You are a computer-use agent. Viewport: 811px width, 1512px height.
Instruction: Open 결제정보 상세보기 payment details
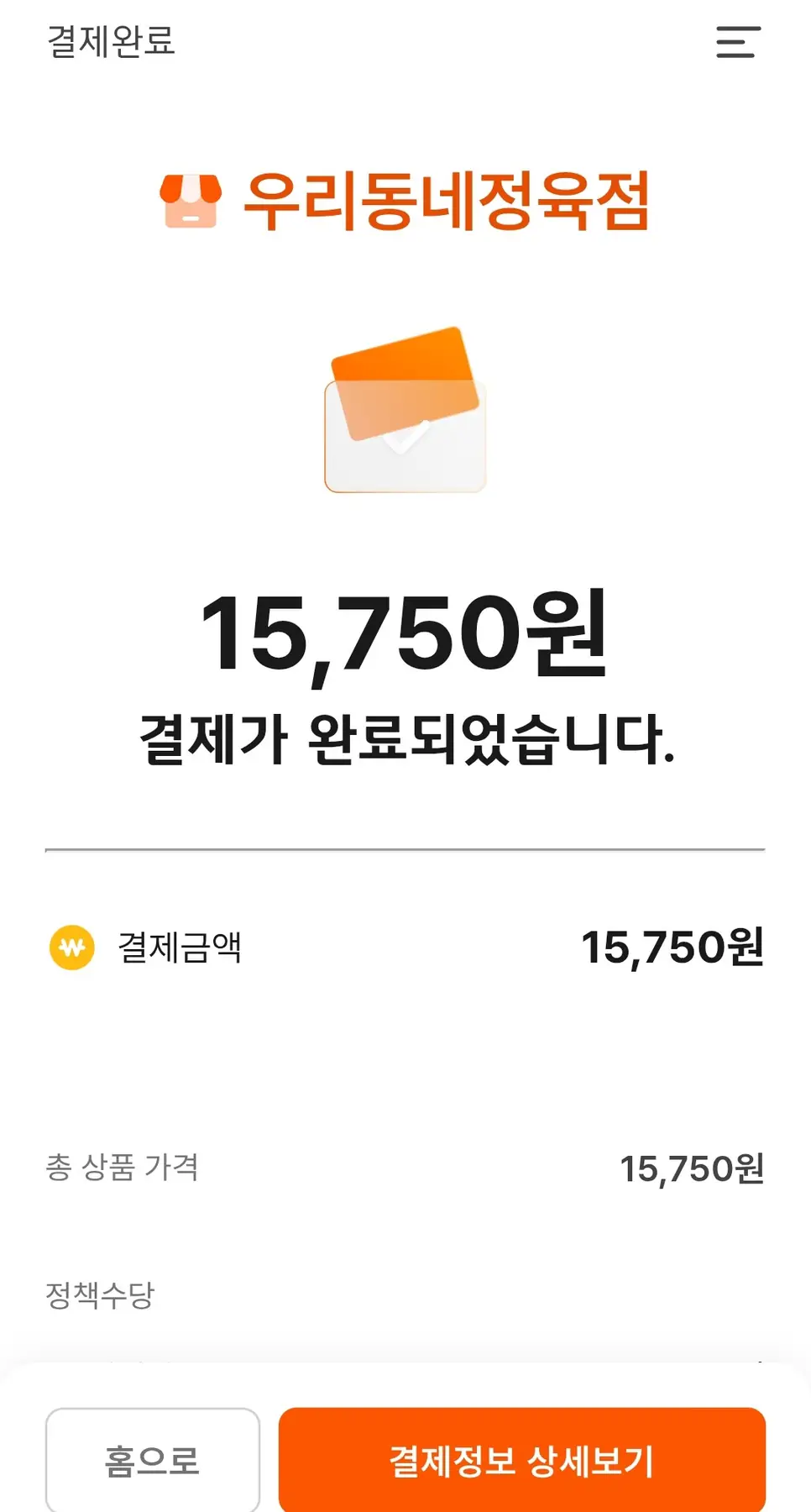[x=521, y=1460]
